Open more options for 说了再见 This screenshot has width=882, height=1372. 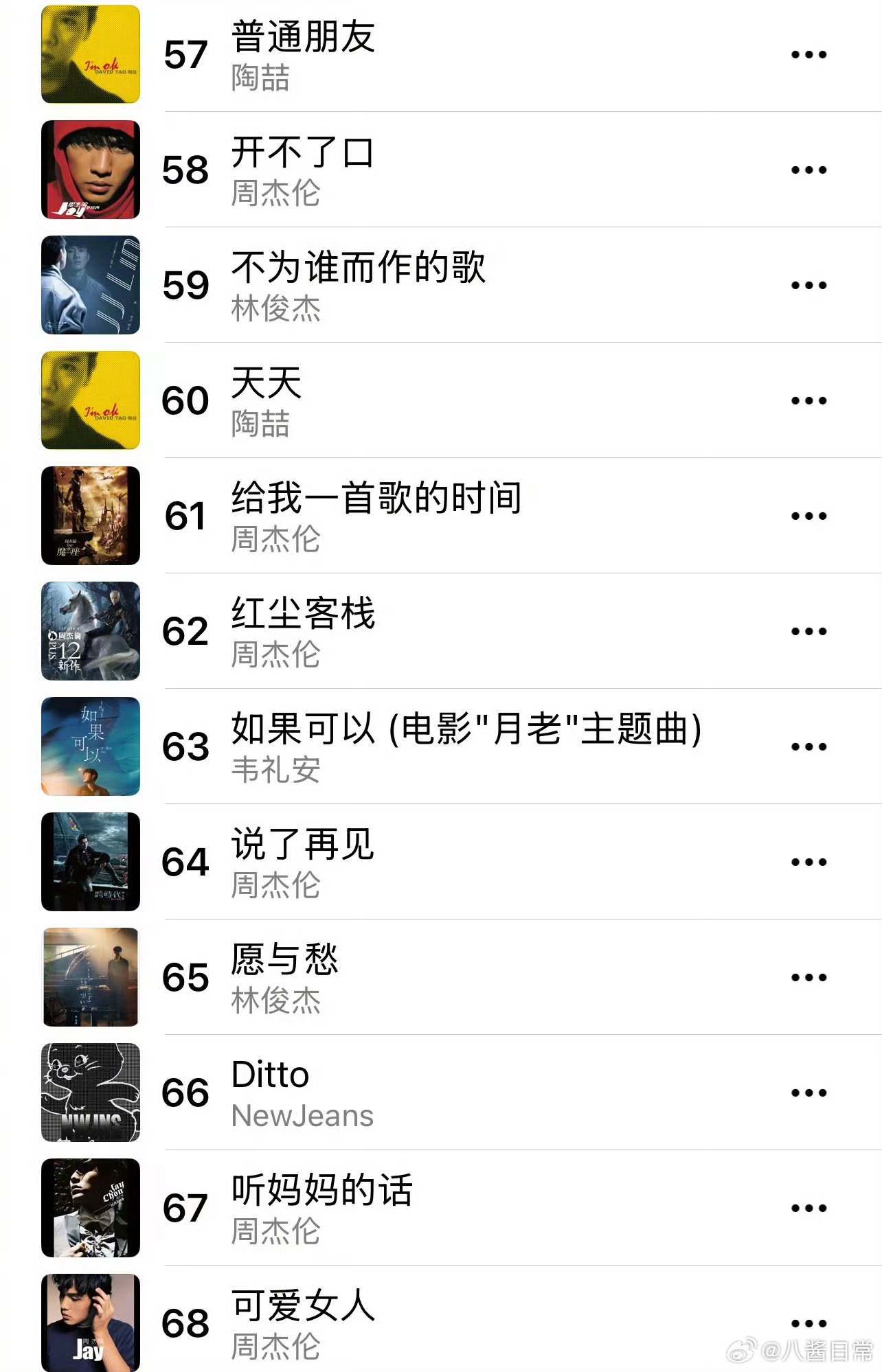(808, 862)
